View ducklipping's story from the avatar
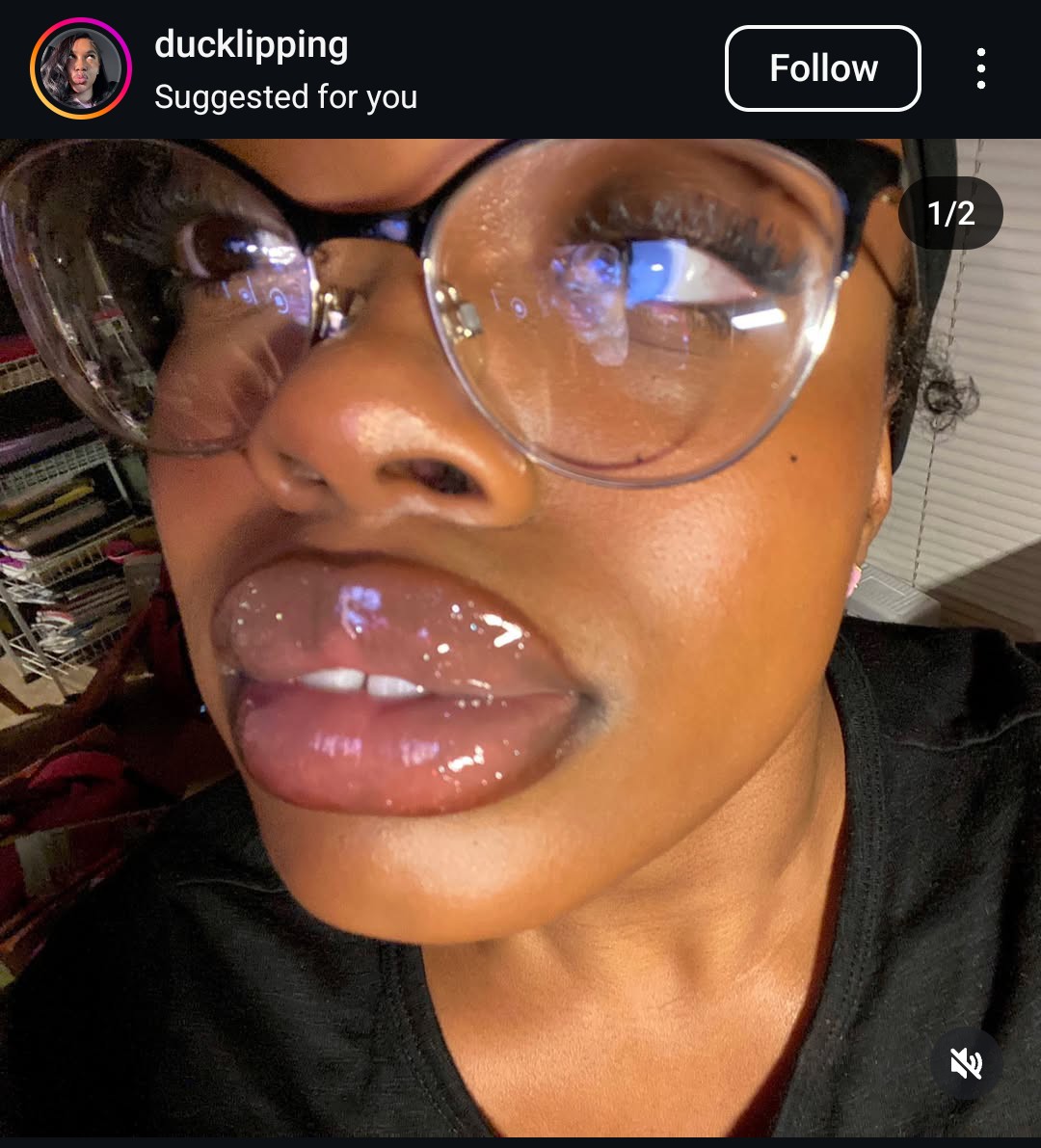The image size is (1041, 1148). (x=81, y=68)
